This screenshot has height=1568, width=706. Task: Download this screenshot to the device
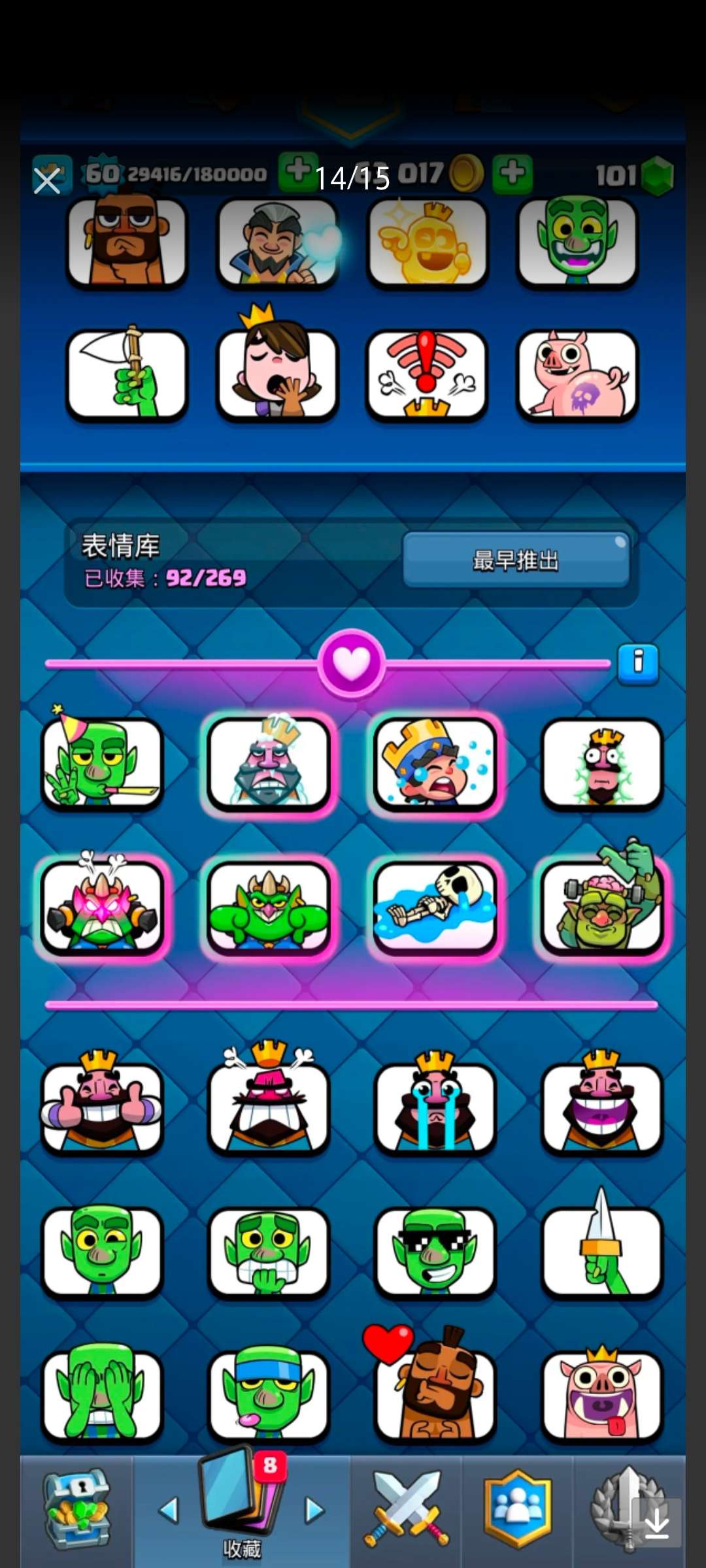[656, 1522]
